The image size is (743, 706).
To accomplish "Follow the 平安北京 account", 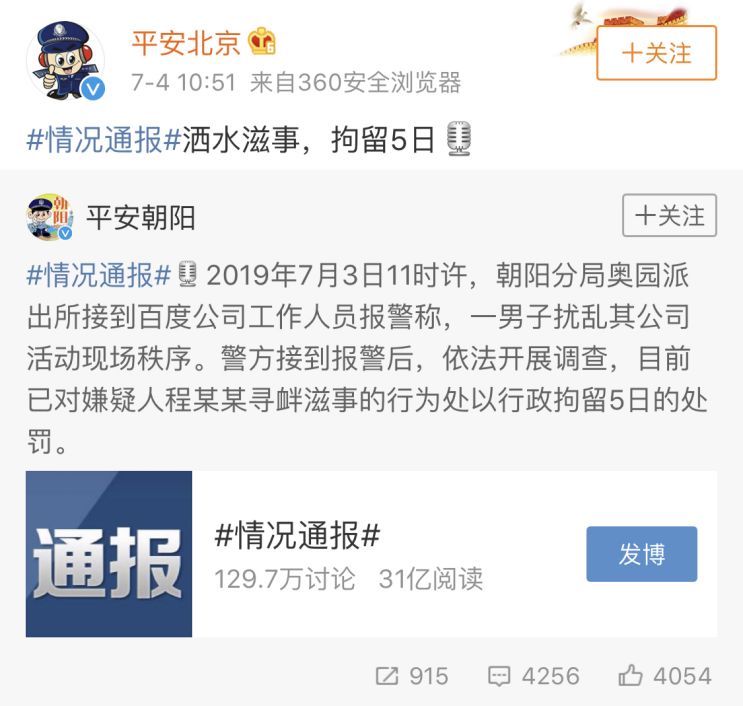I will 656,53.
